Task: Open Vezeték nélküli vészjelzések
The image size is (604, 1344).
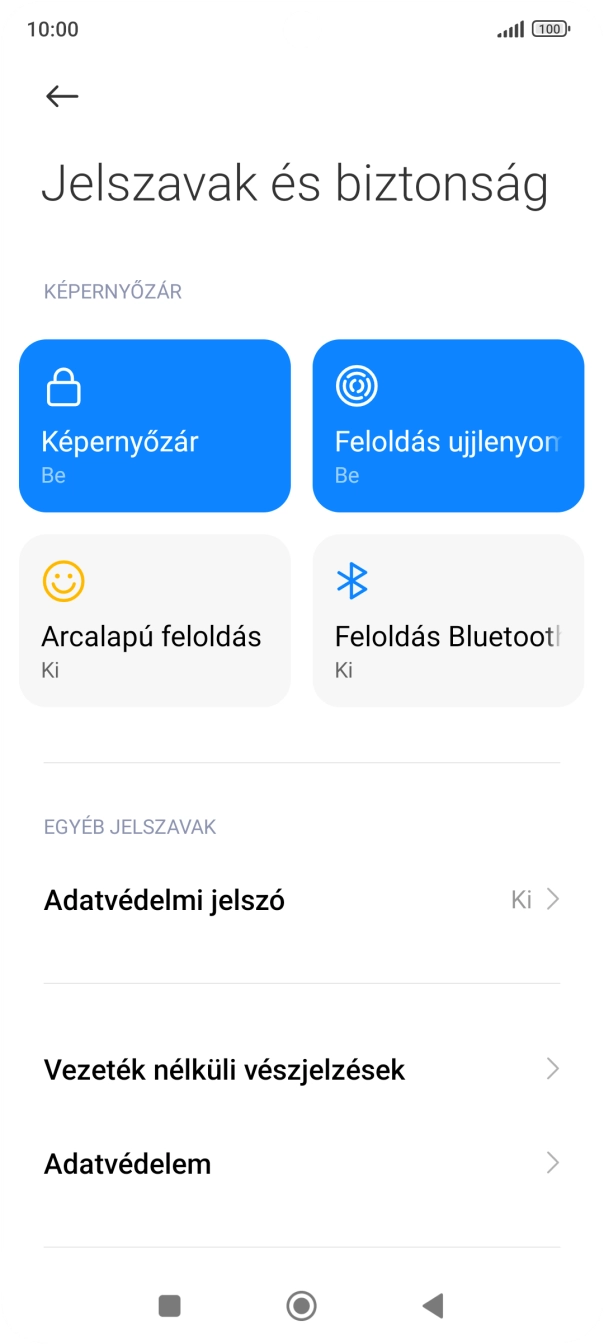Action: (x=301, y=1070)
